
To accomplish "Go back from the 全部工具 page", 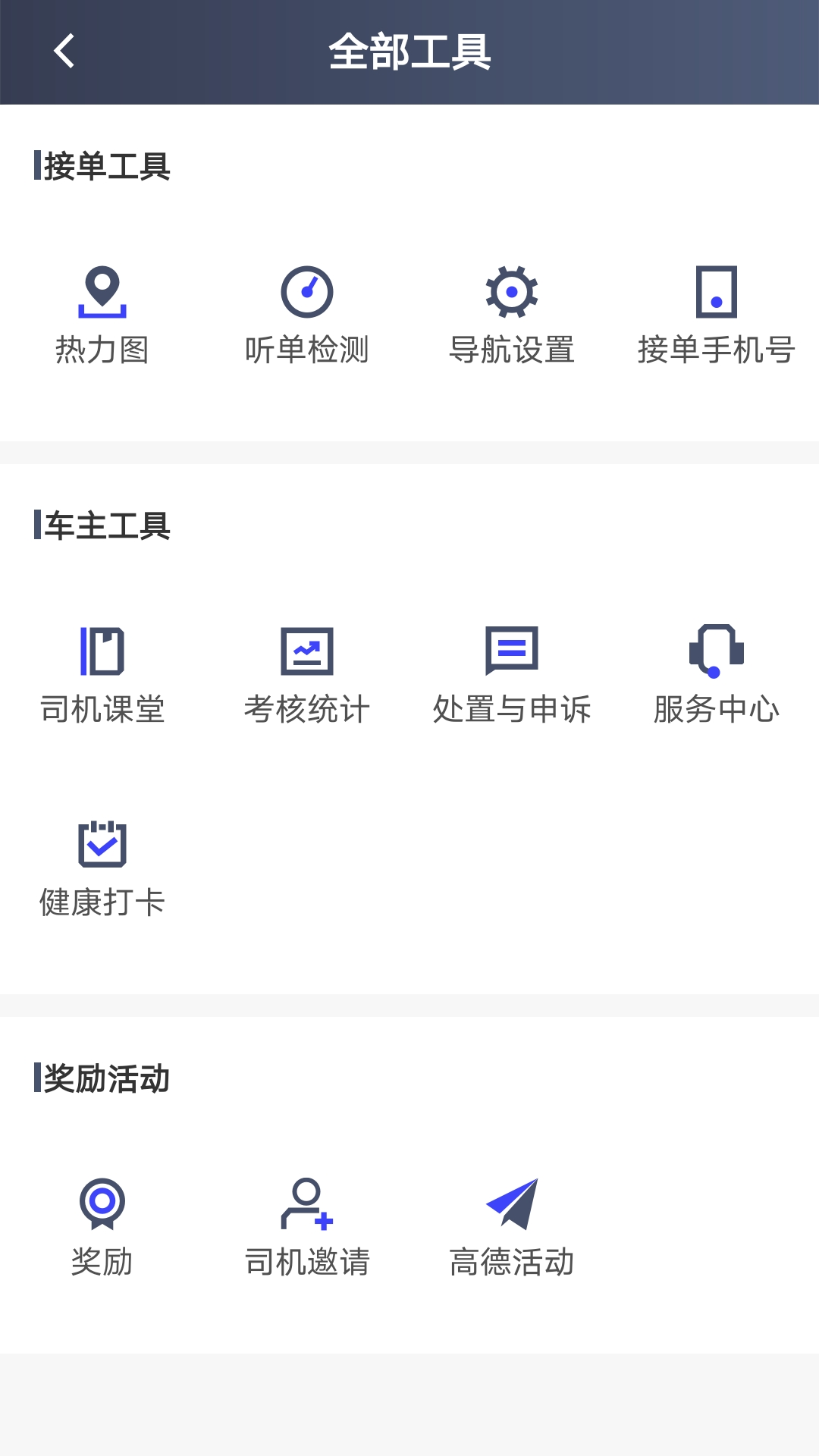I will (64, 52).
